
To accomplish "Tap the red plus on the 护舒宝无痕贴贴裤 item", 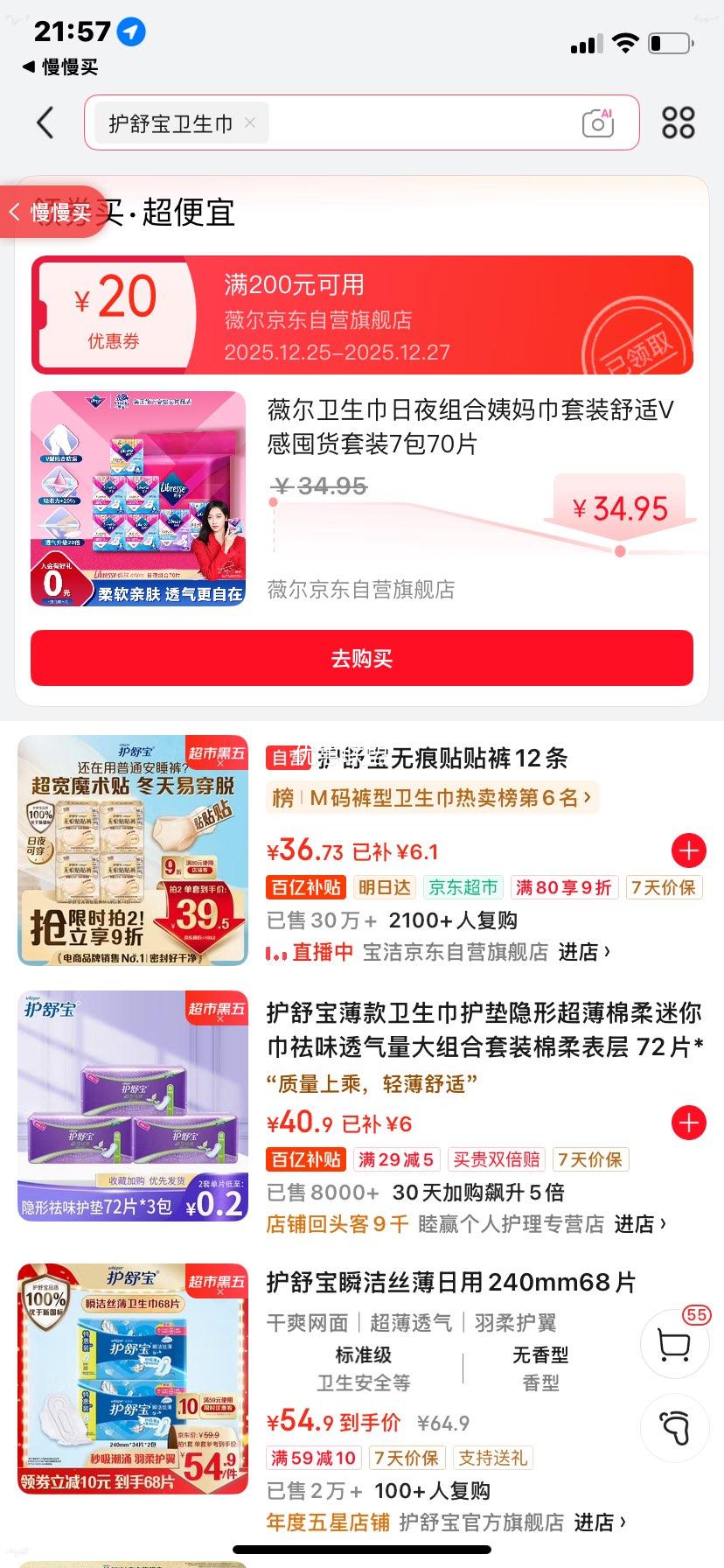I will pos(689,850).
